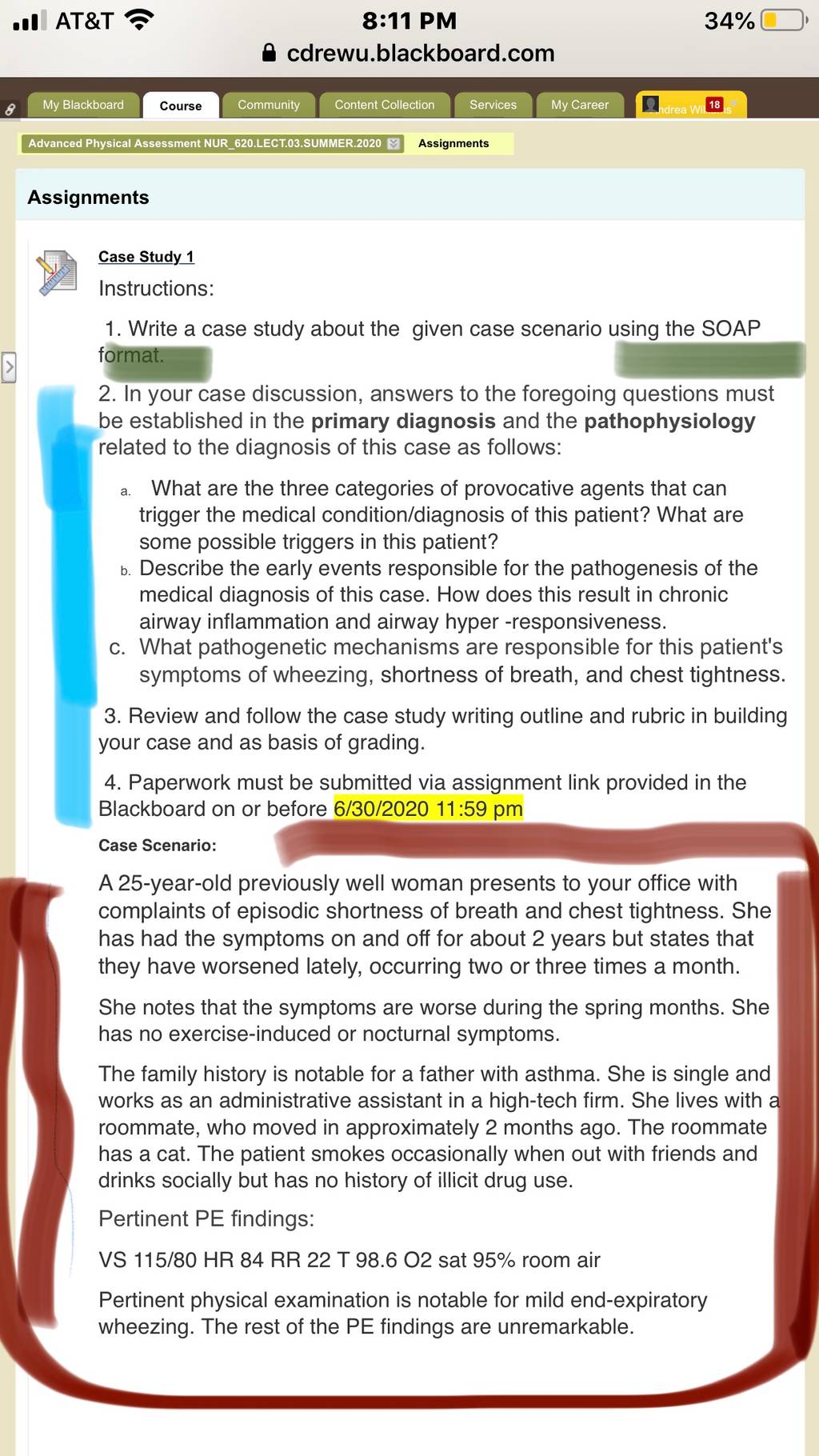
Task: Tap the Case Study 1 assignment icon
Action: point(58,274)
